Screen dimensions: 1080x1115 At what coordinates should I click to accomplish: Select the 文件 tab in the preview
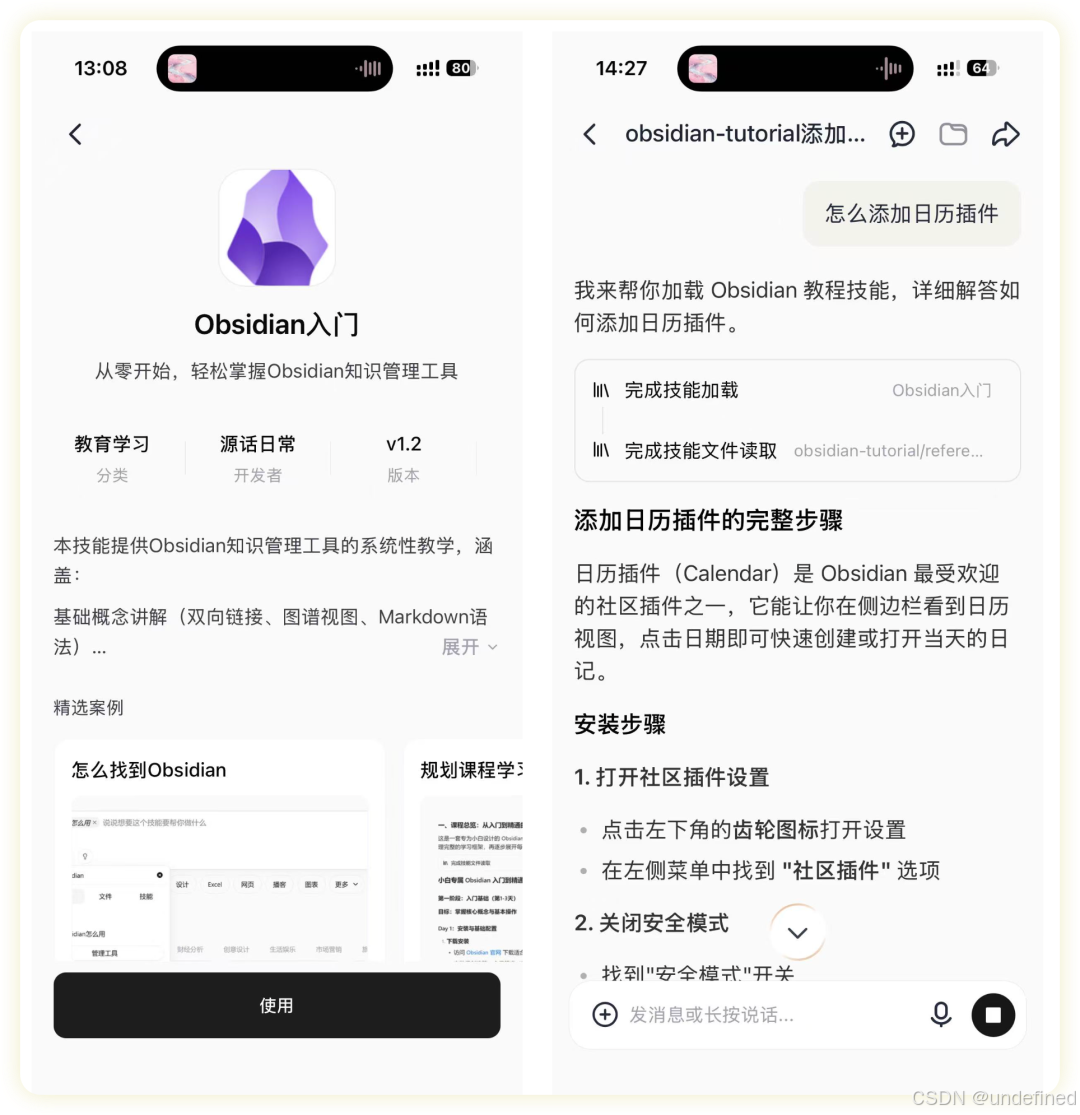click(106, 897)
